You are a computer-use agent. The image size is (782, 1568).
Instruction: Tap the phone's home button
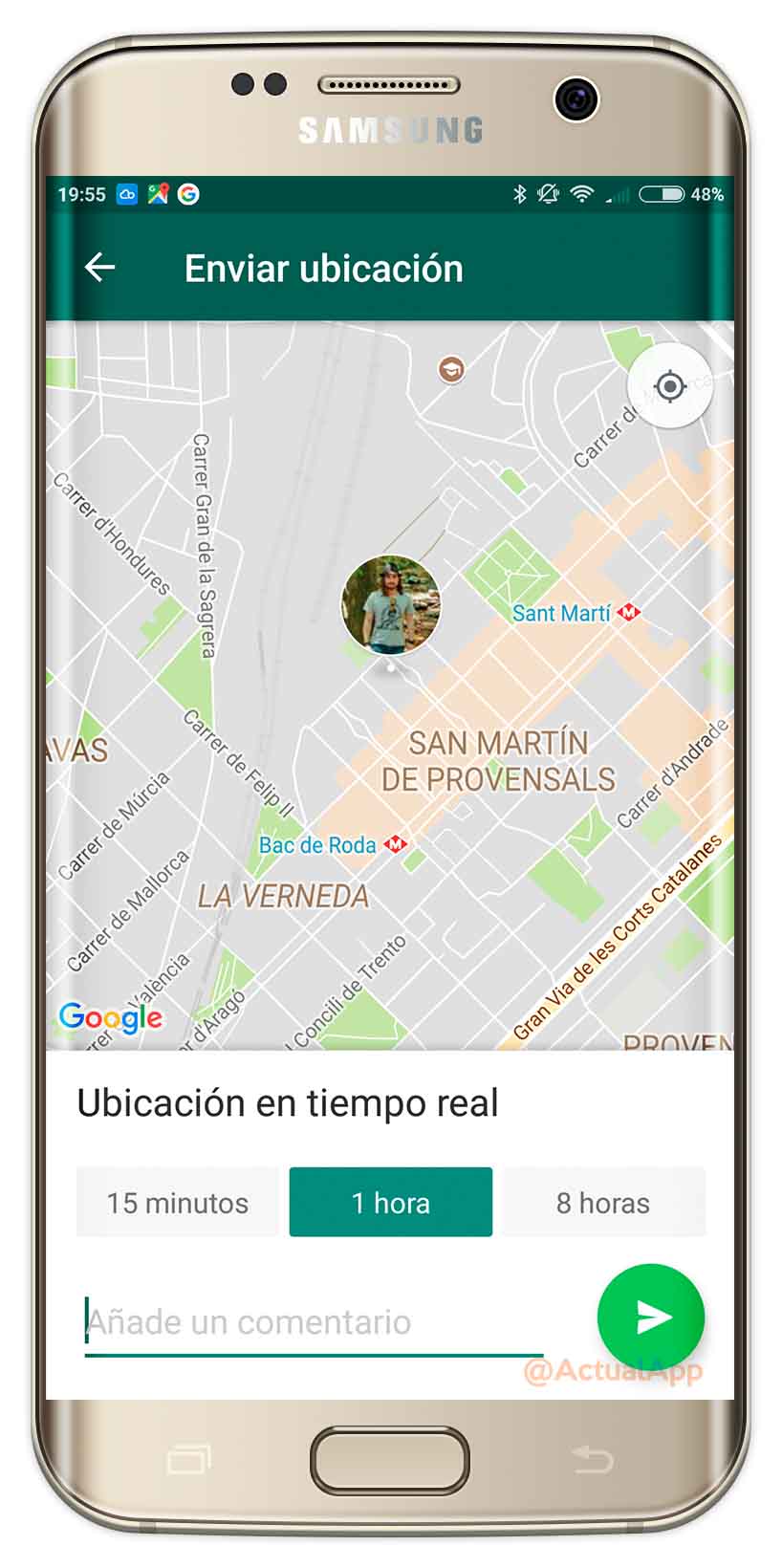tap(390, 1460)
